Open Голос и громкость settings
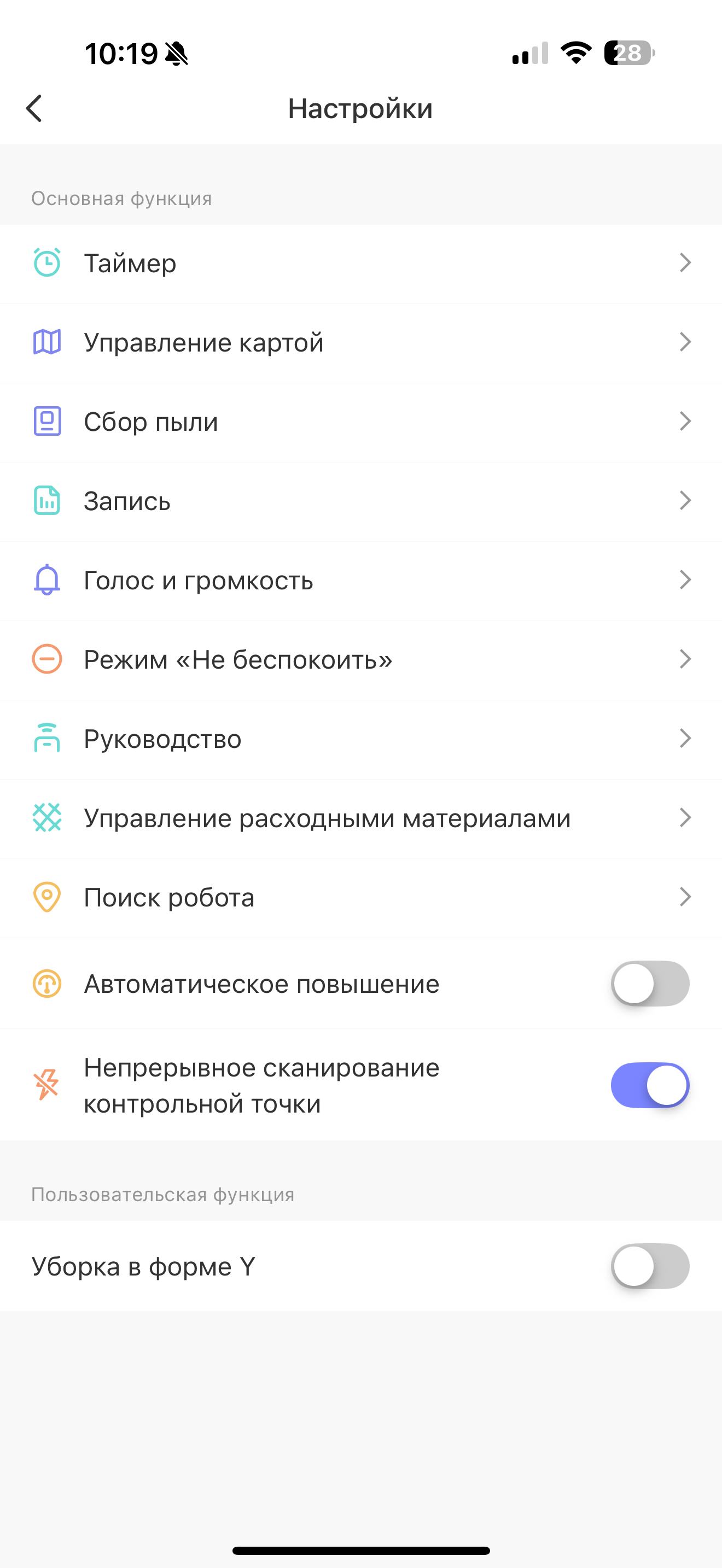 point(360,580)
